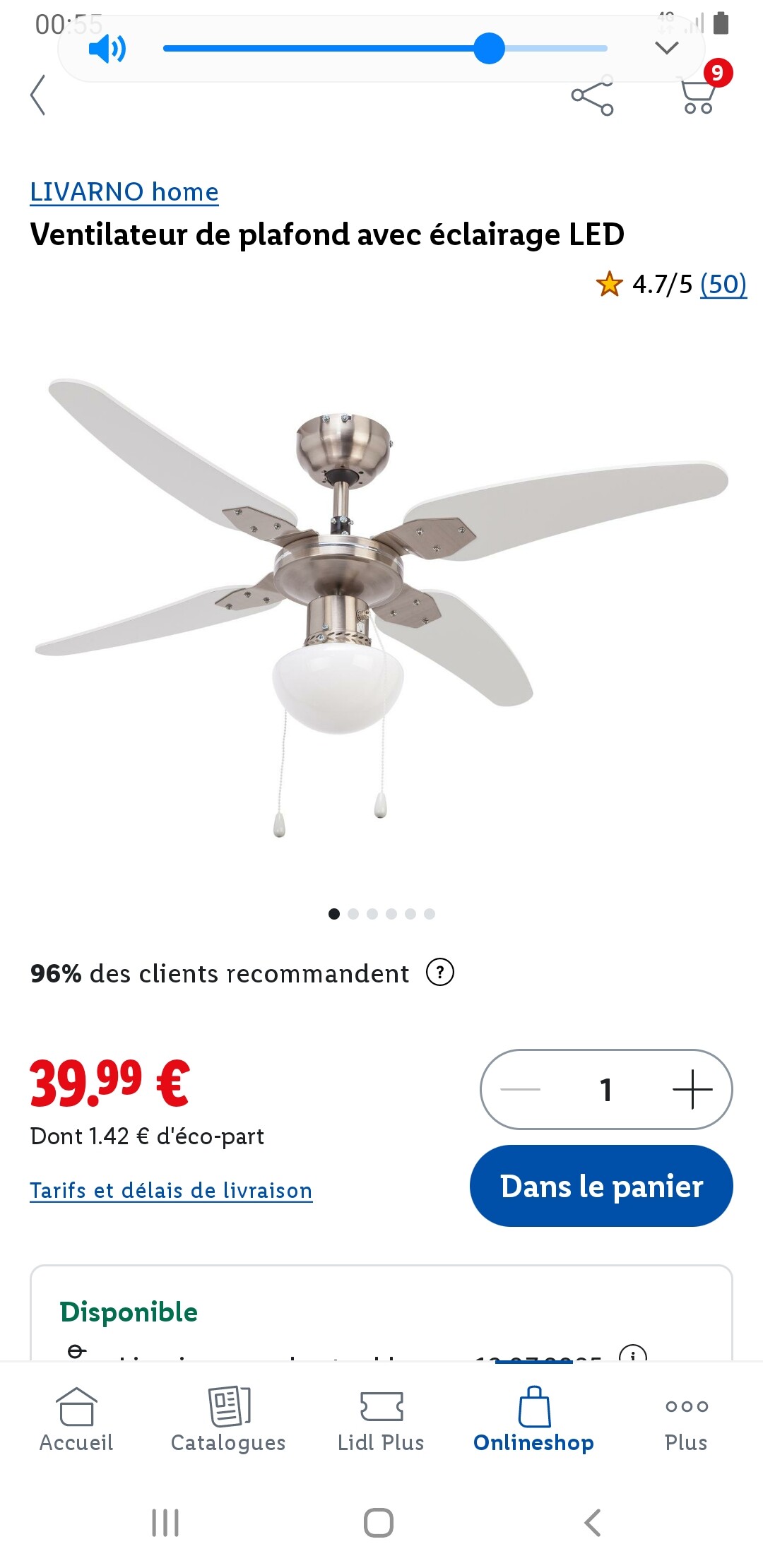Switch to the Accueil tab
The image size is (763, 1568).
coord(76,1420)
